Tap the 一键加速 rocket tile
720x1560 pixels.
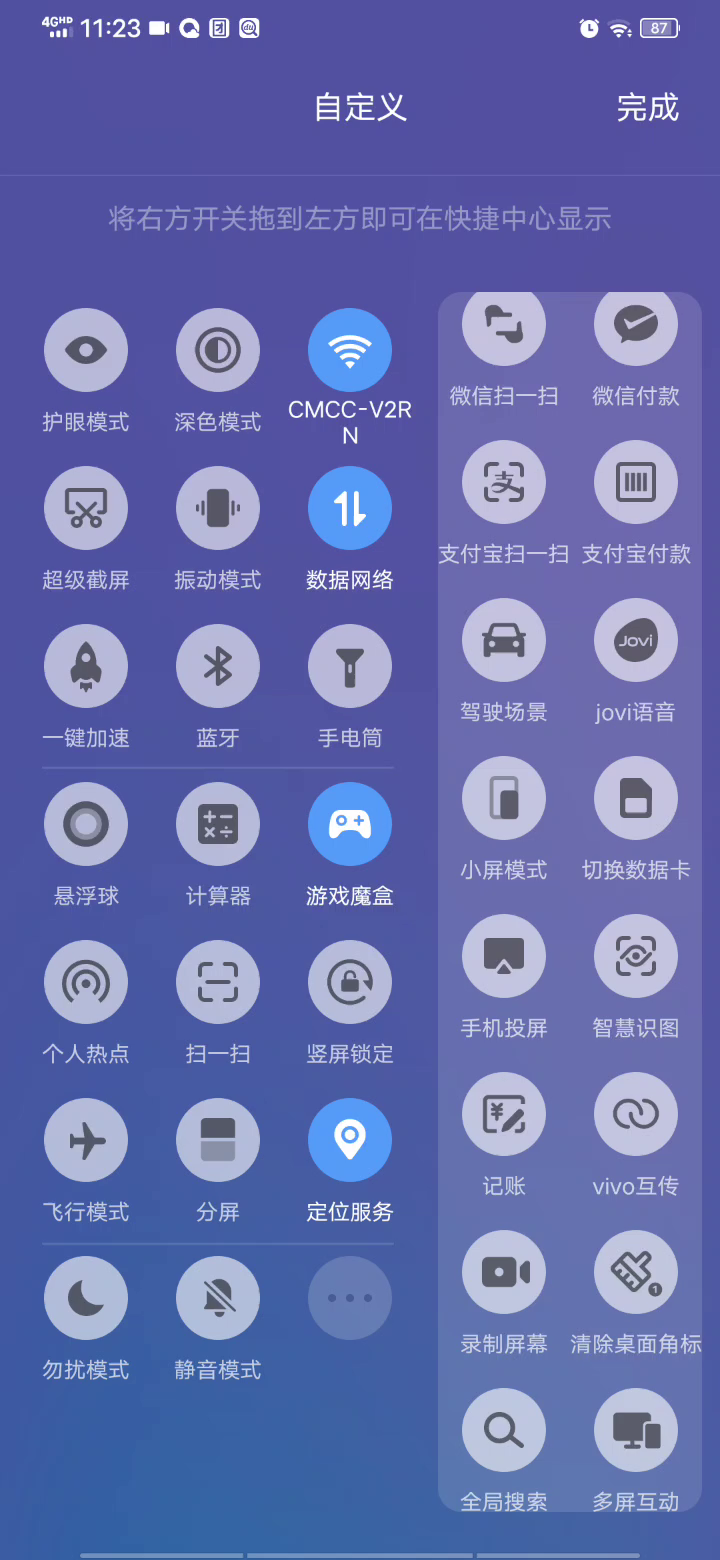86,666
